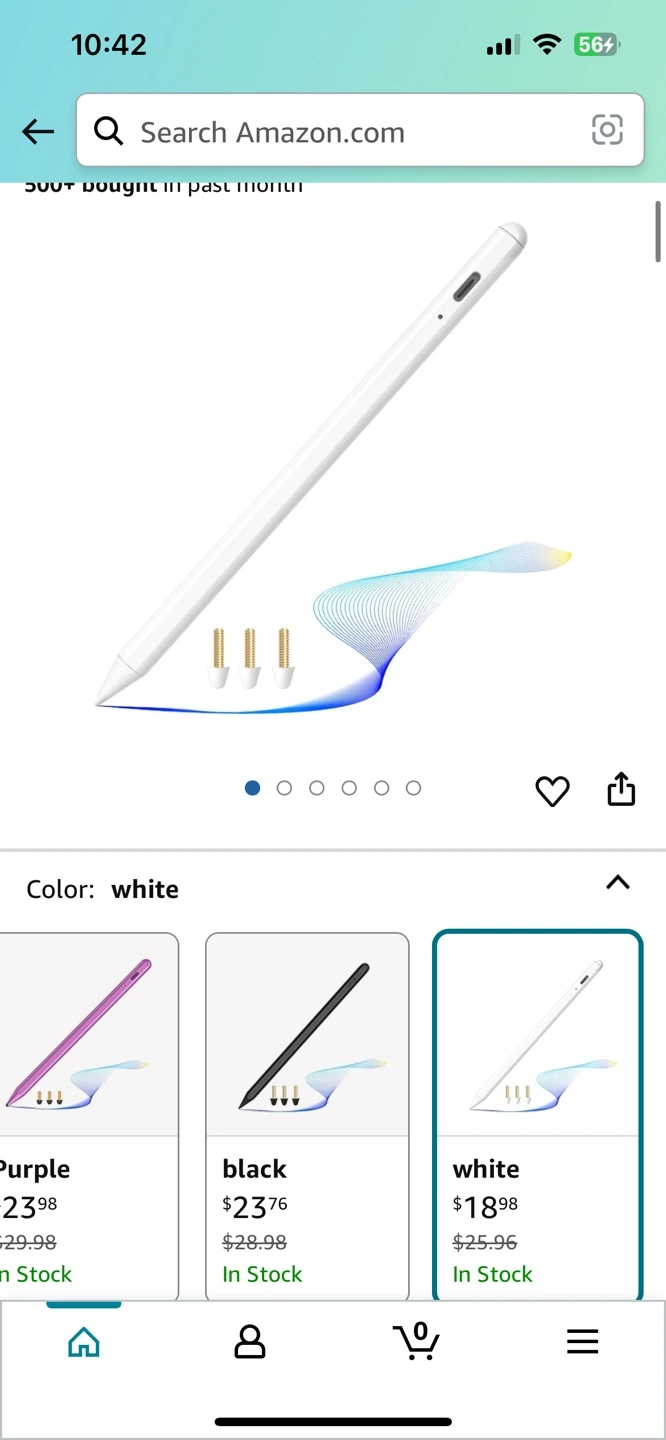The image size is (666, 1440).
Task: Select the Purple color option
Action: 89,1116
